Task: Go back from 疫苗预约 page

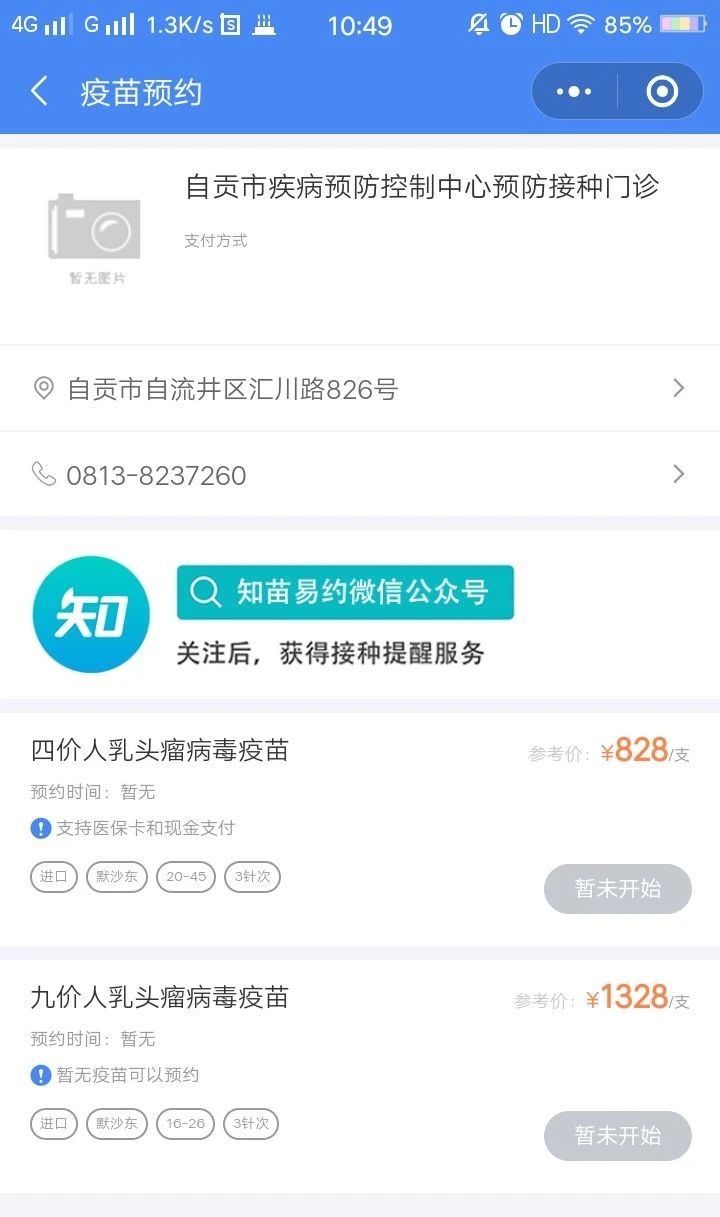Action: (40, 92)
